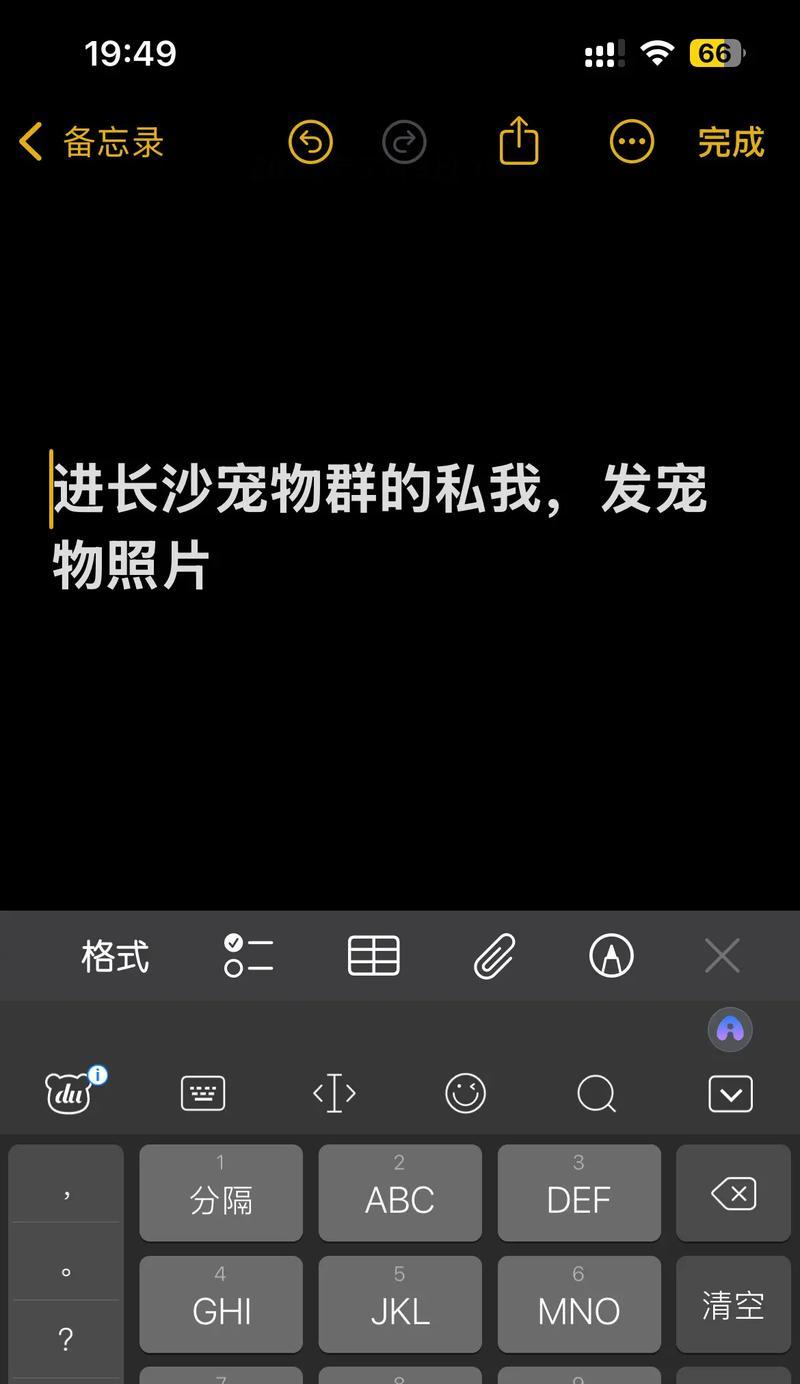Open the more options menu
The width and height of the screenshot is (800, 1384).
631,142
